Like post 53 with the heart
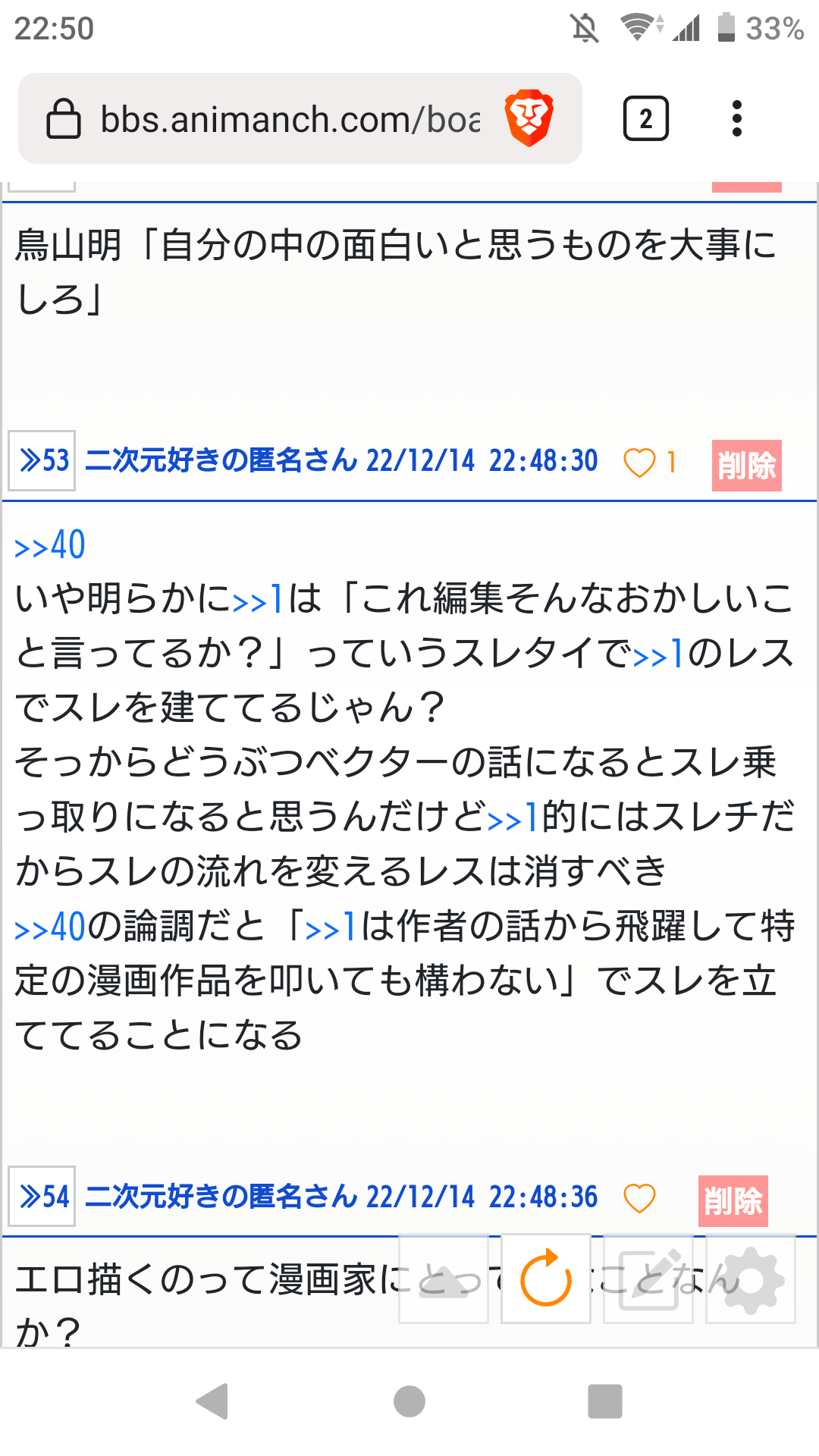 (x=639, y=462)
